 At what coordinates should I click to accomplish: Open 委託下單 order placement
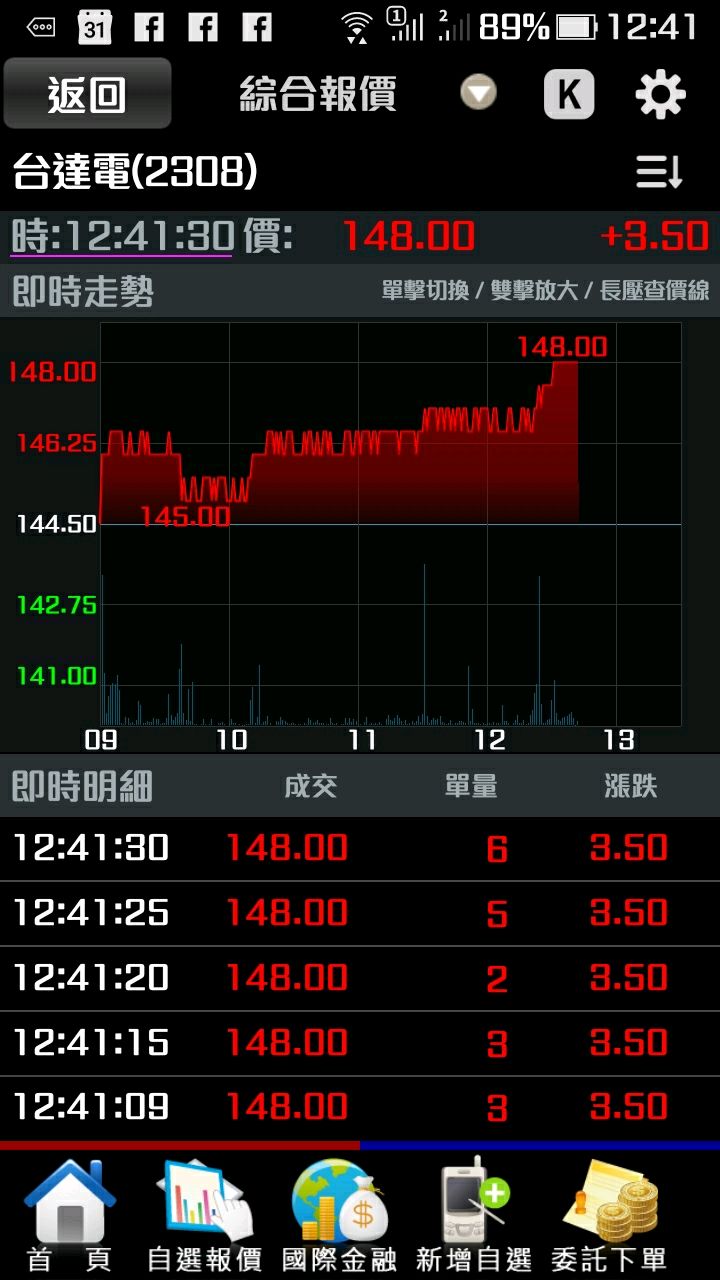pyautogui.click(x=610, y=1216)
